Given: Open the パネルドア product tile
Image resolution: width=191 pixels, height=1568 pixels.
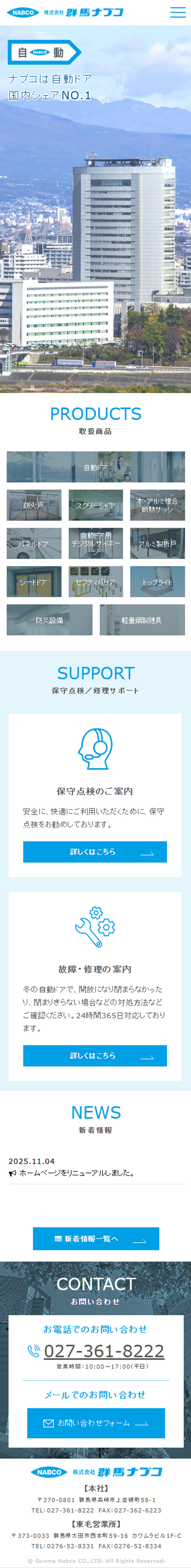Looking at the screenshot, I should click(x=34, y=544).
